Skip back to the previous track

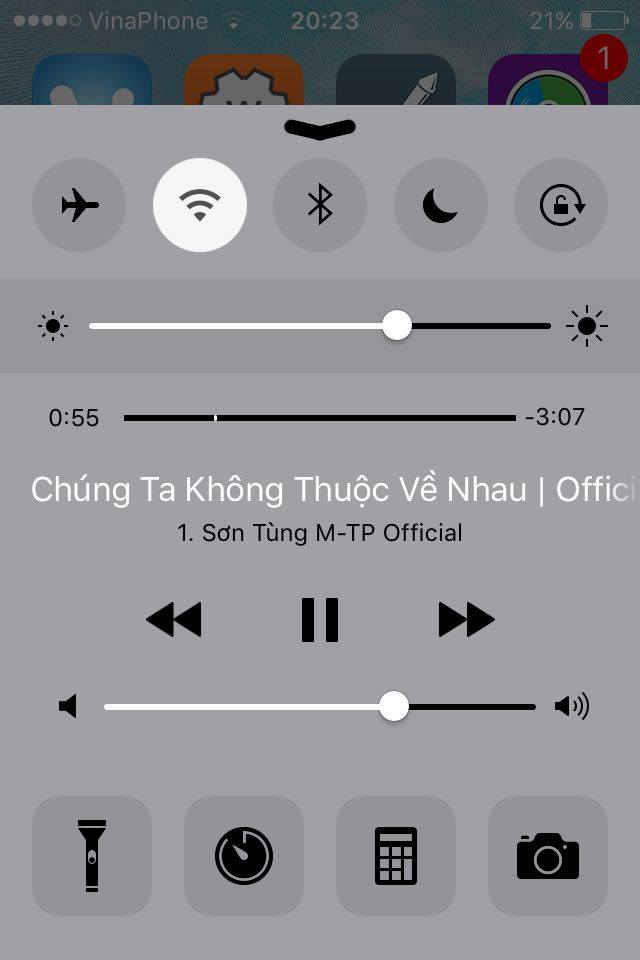(174, 620)
